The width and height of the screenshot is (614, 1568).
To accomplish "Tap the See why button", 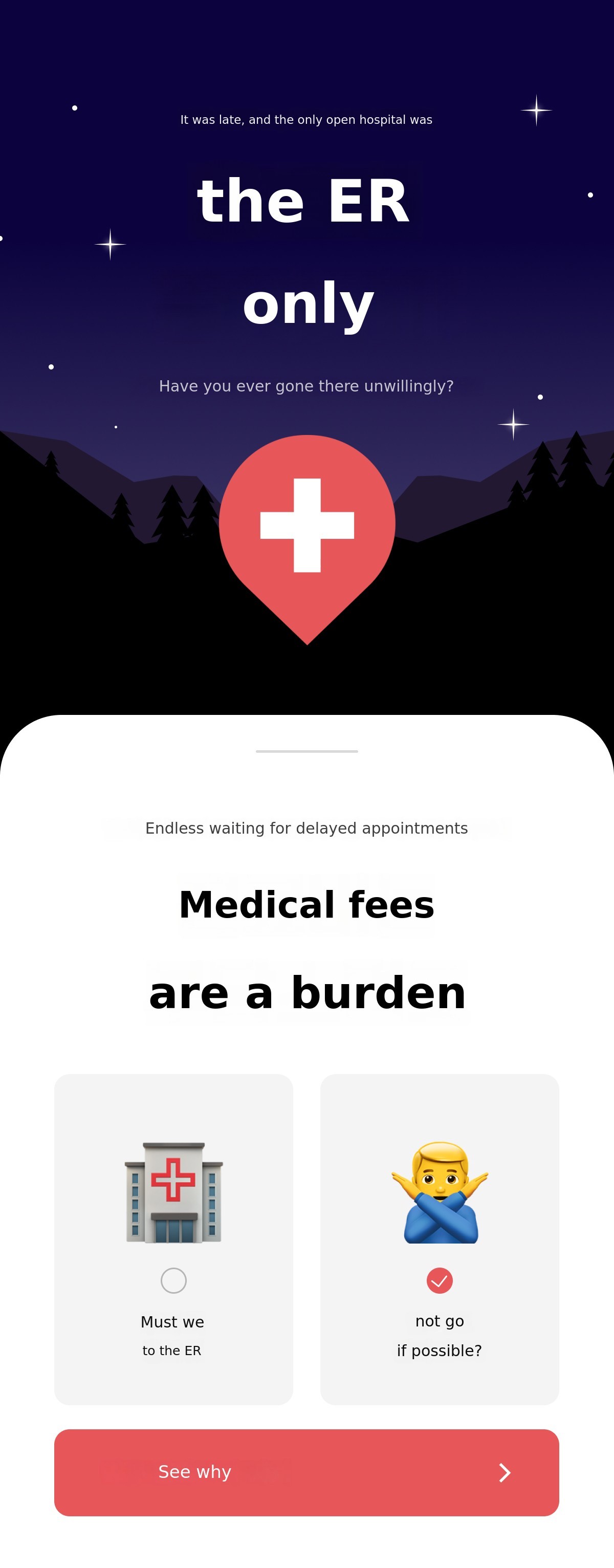I will pos(306,1472).
